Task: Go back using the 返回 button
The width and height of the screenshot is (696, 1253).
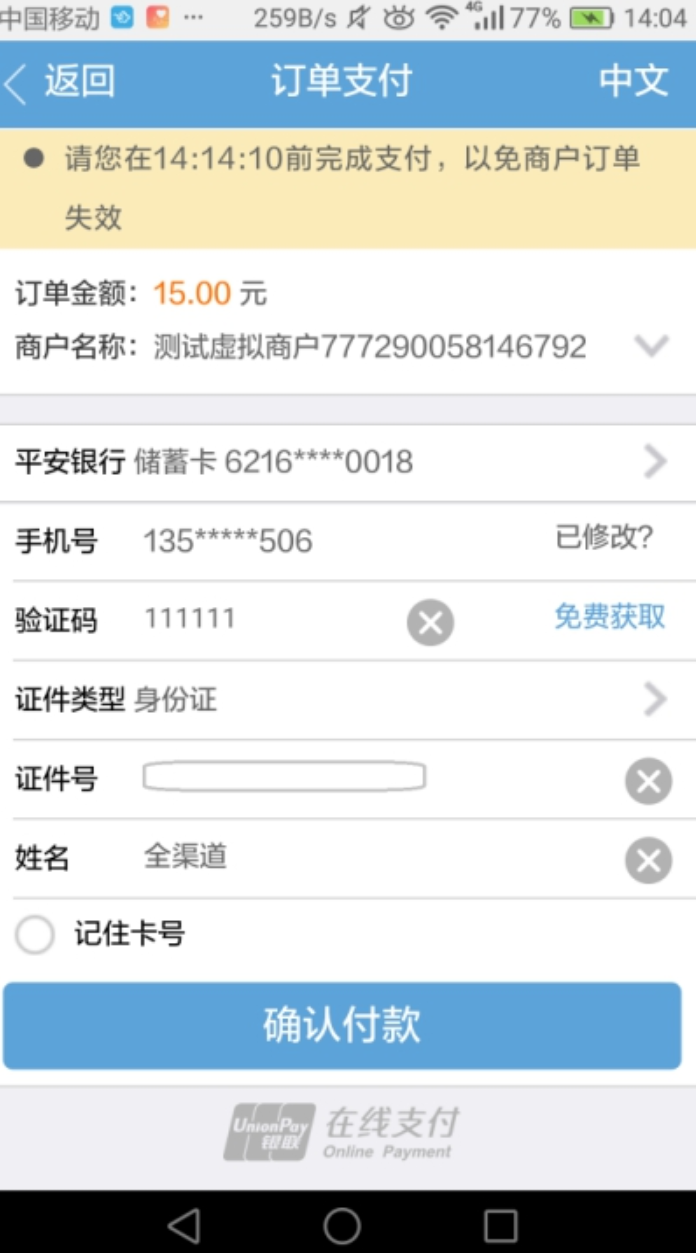Action: pyautogui.click(x=60, y=82)
